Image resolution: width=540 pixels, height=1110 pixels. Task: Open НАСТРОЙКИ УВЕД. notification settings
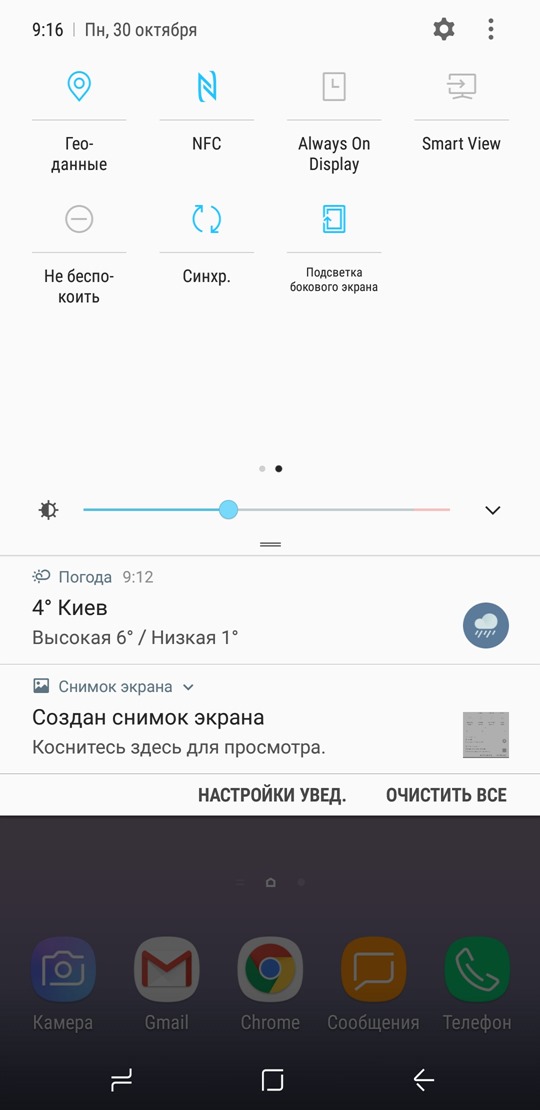272,795
